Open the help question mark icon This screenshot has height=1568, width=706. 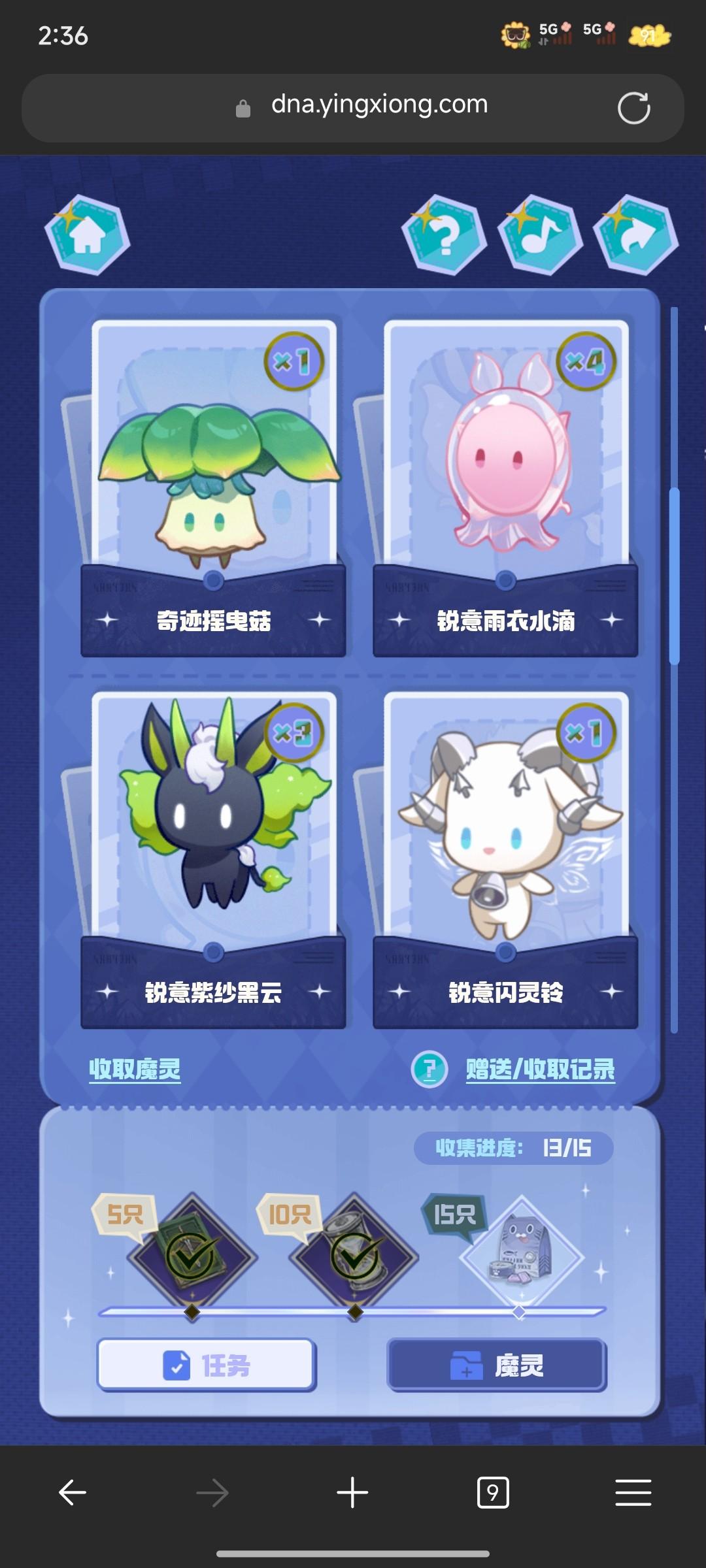click(445, 235)
